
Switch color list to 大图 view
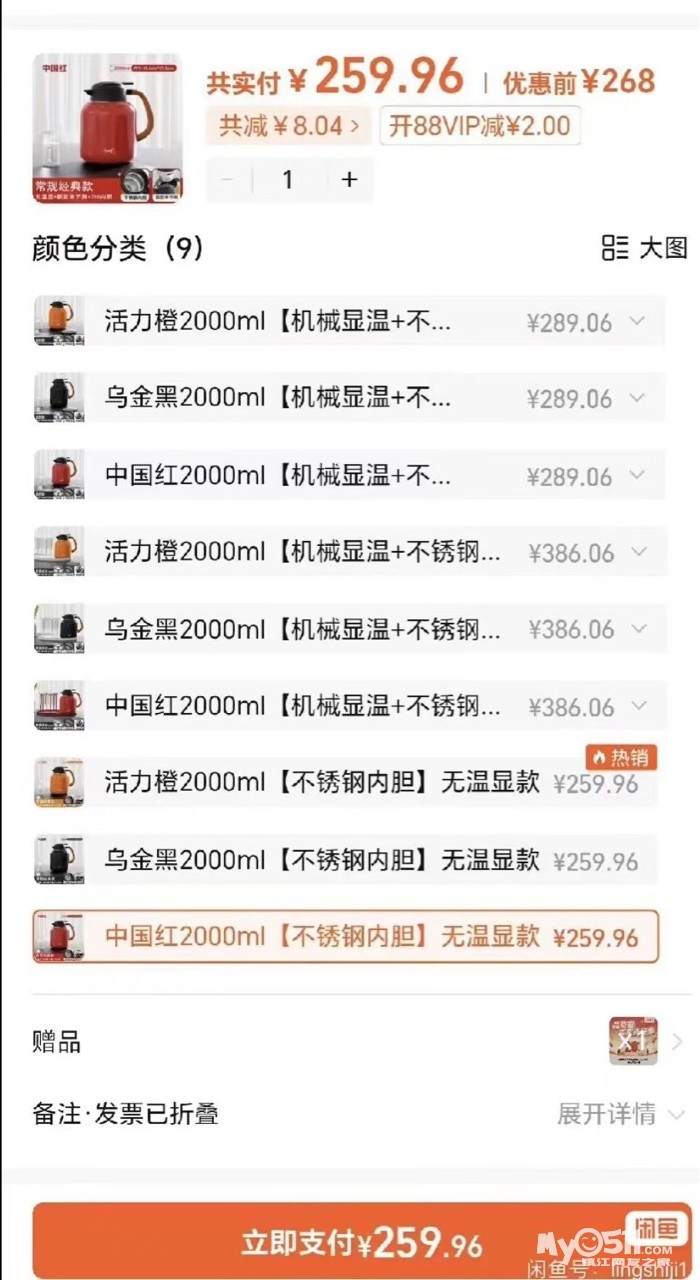645,248
